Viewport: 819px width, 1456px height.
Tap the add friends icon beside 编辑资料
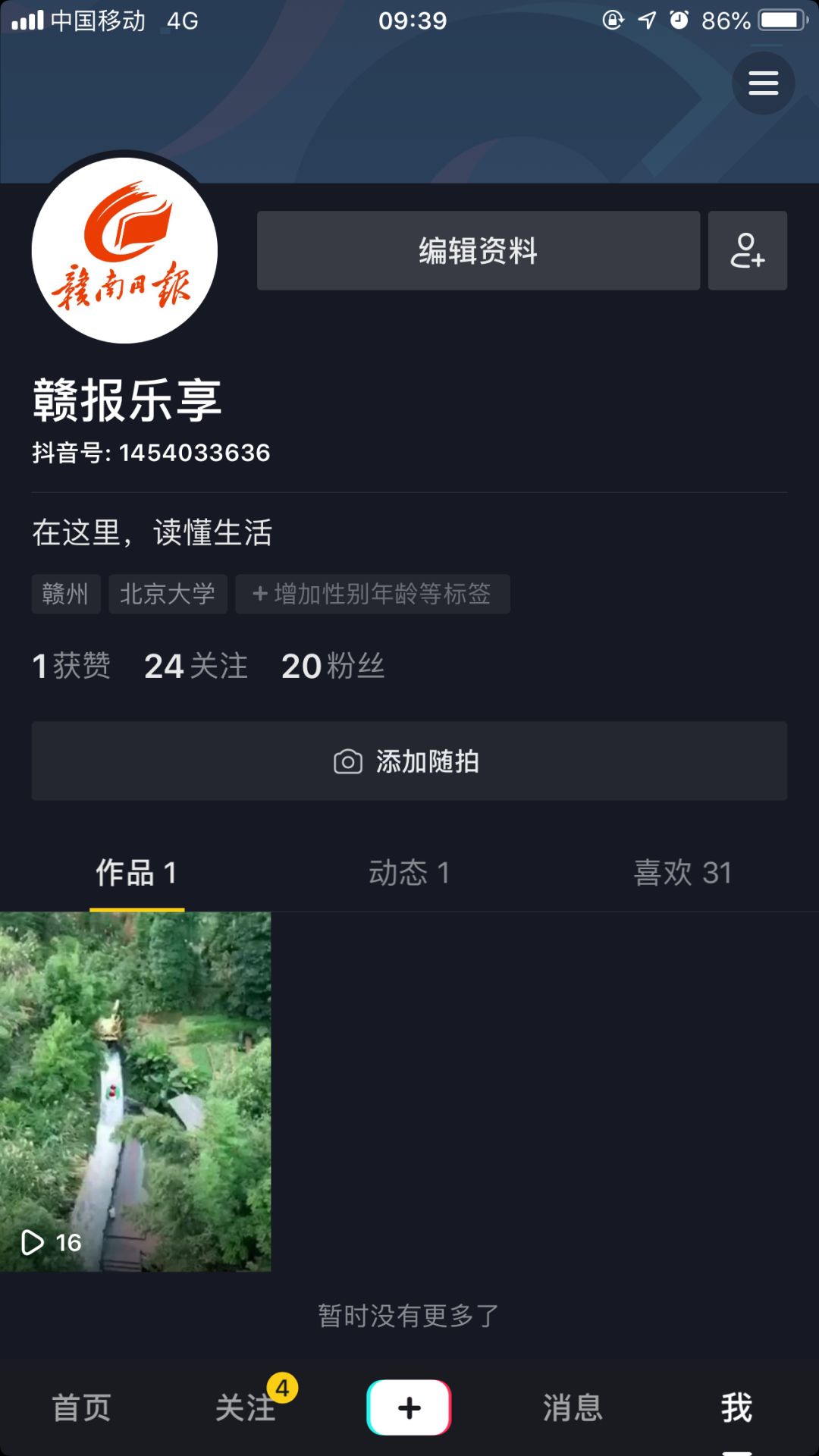click(747, 250)
